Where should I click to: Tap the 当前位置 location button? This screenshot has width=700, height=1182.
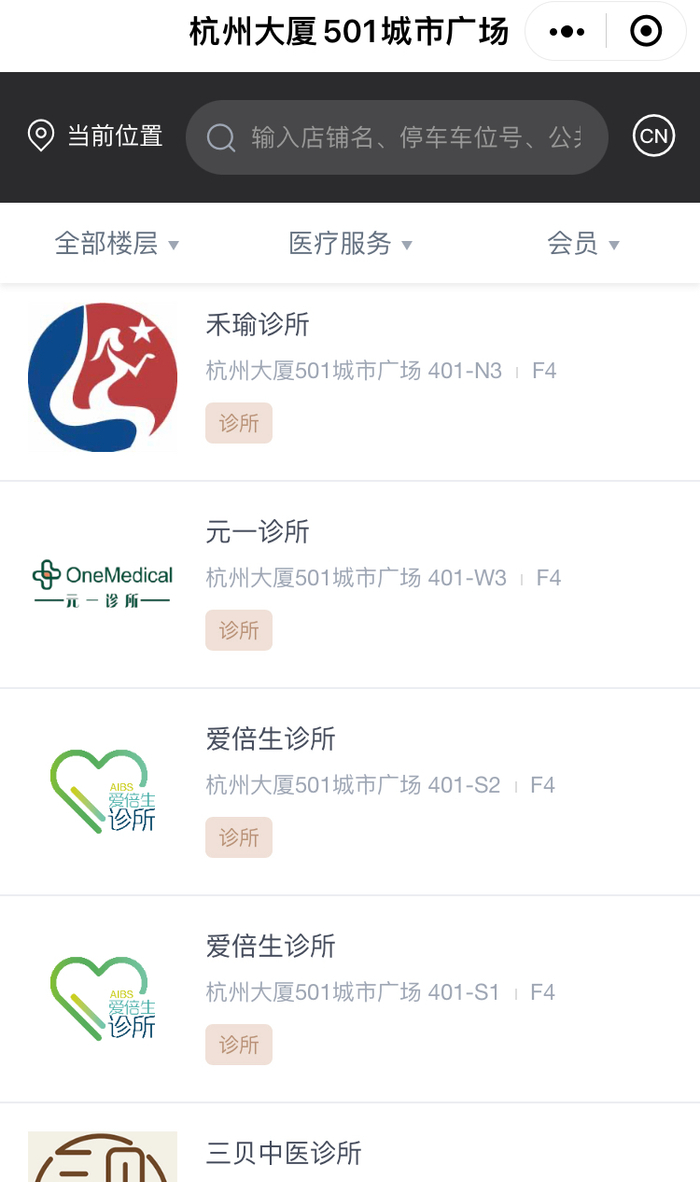(95, 136)
